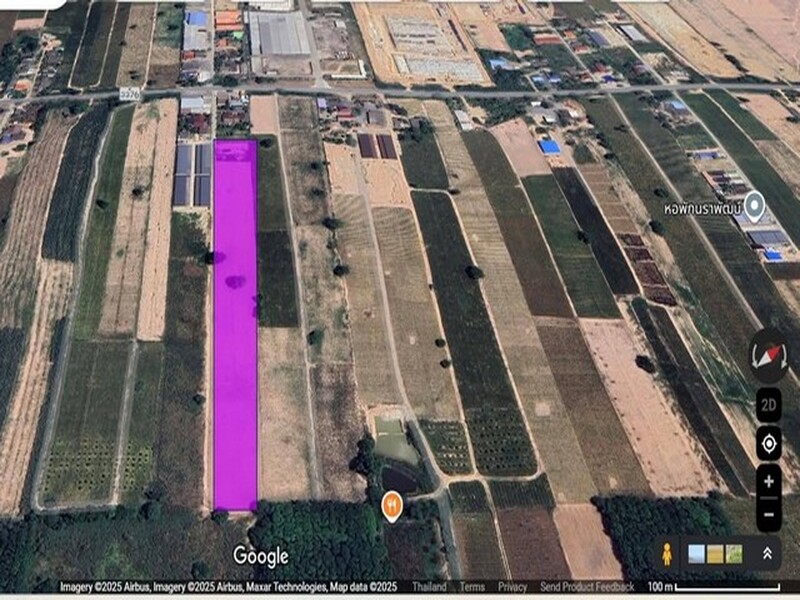Reset the map compass to north
The height and width of the screenshot is (600, 800).
click(769, 355)
